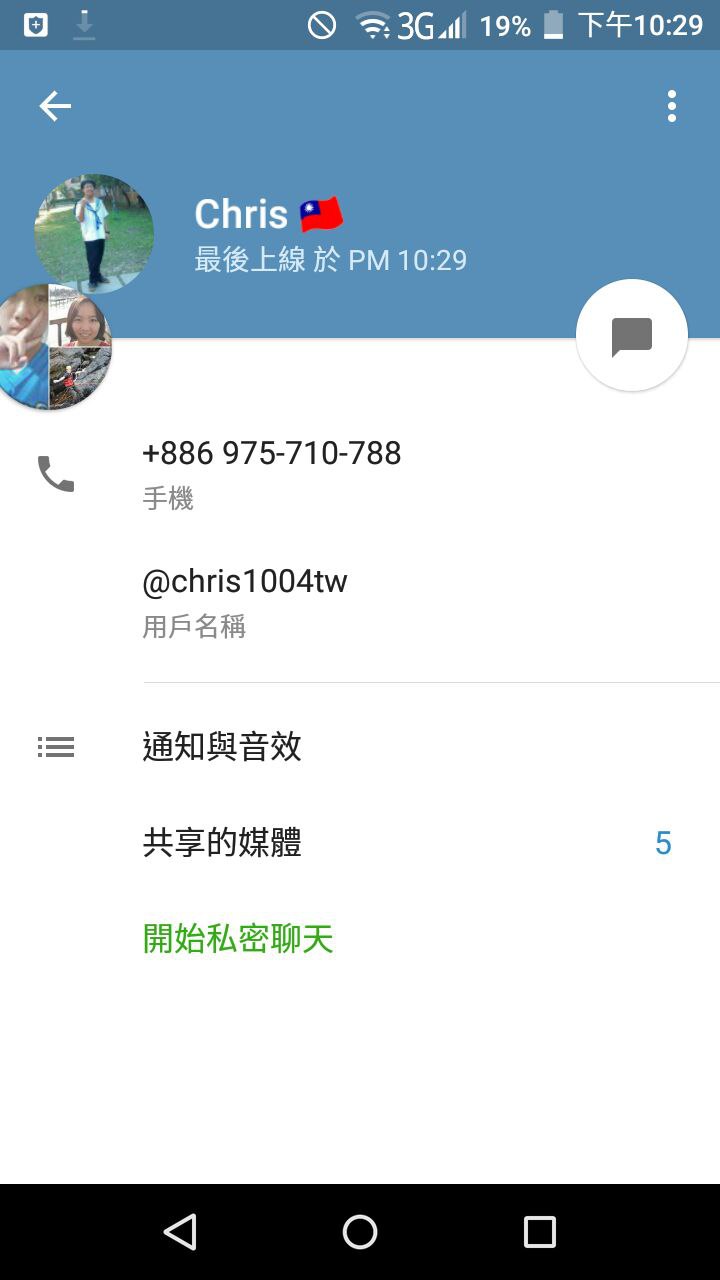This screenshot has height=1280, width=720.
Task: Open 通知與音效 settings
Action: pos(222,747)
